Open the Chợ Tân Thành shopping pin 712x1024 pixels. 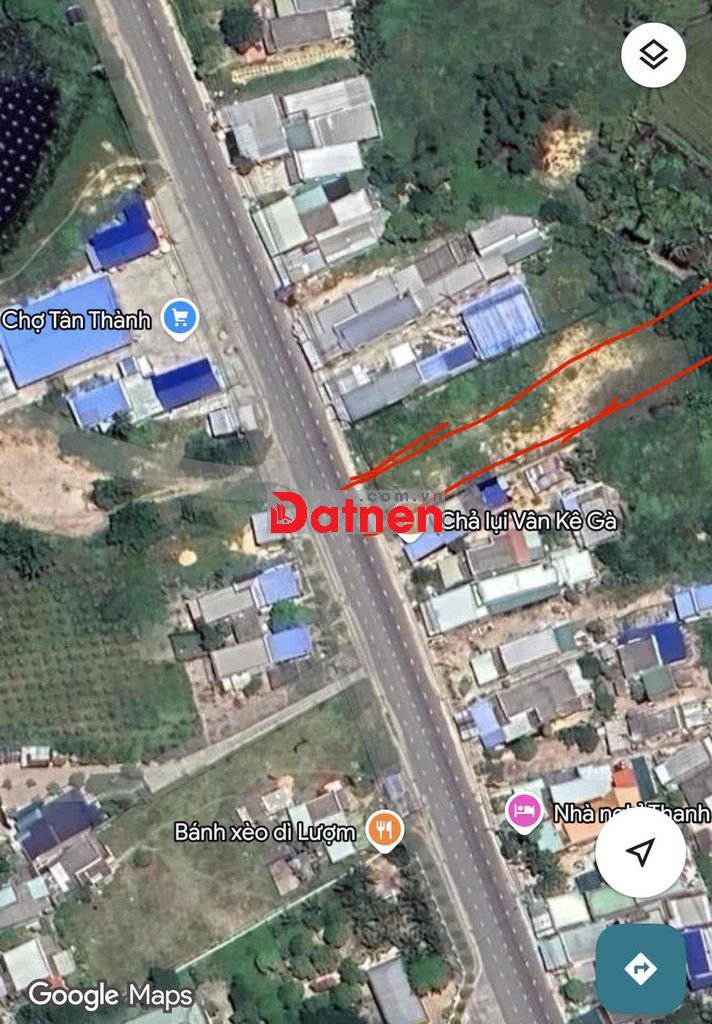pos(180,319)
